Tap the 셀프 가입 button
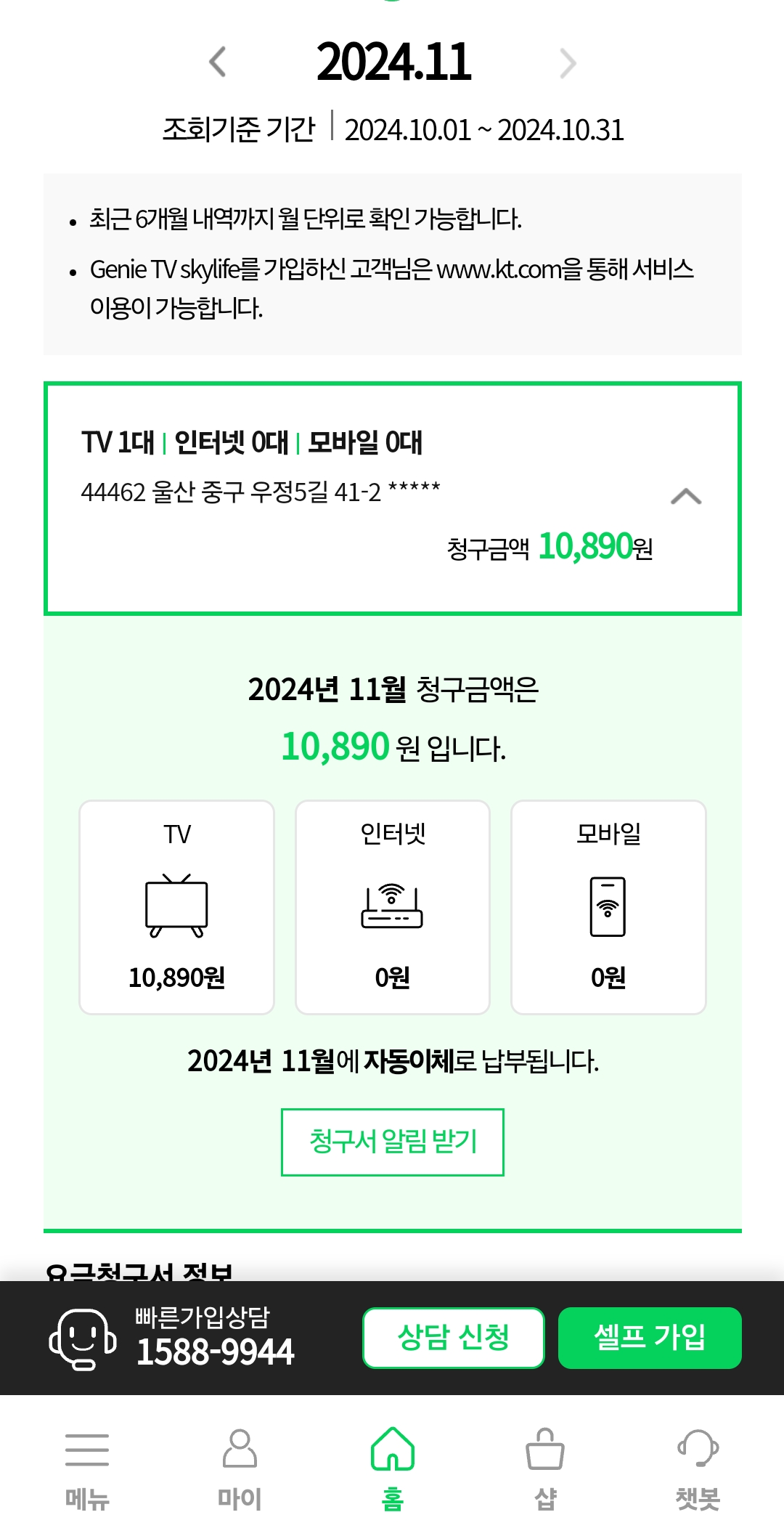Image resolution: width=784 pixels, height=1536 pixels. pos(650,1338)
